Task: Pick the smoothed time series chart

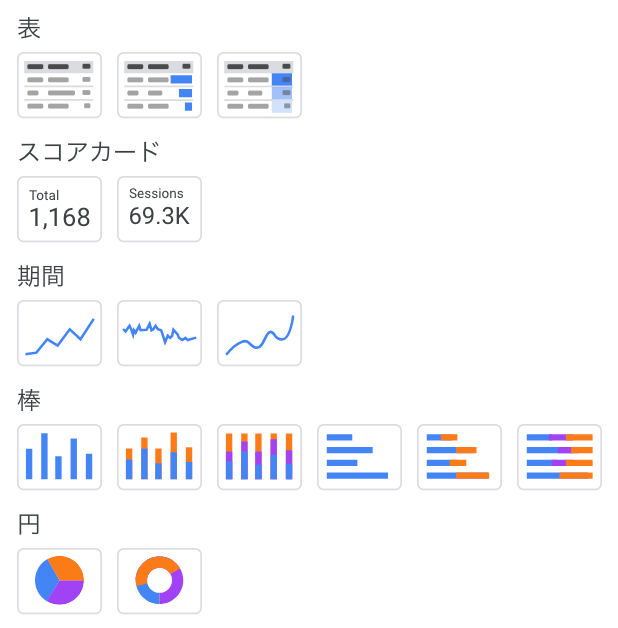Action: tap(259, 333)
